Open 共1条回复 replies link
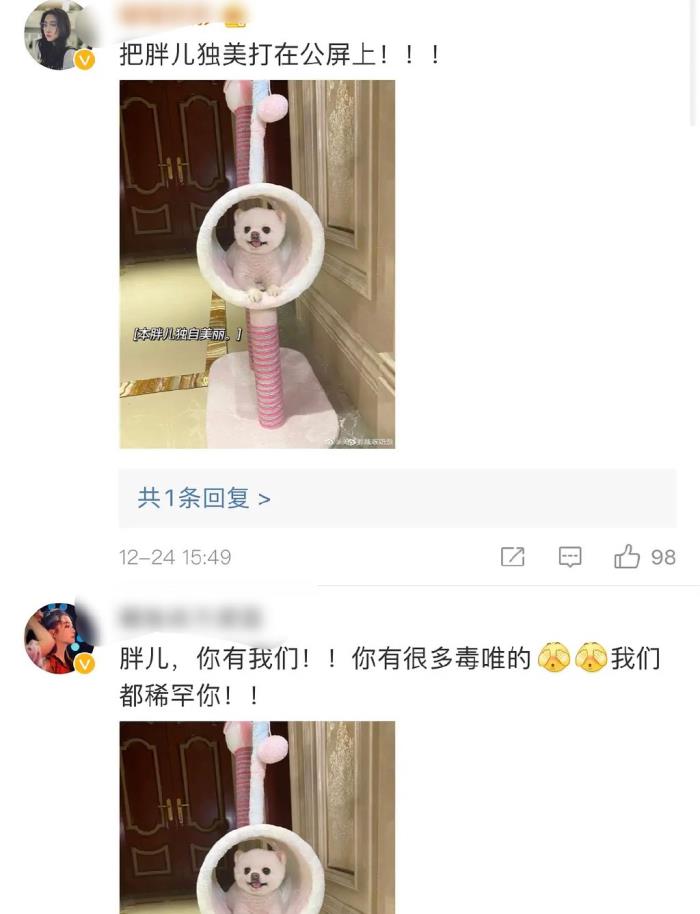This screenshot has height=914, width=700. pyautogui.click(x=204, y=498)
